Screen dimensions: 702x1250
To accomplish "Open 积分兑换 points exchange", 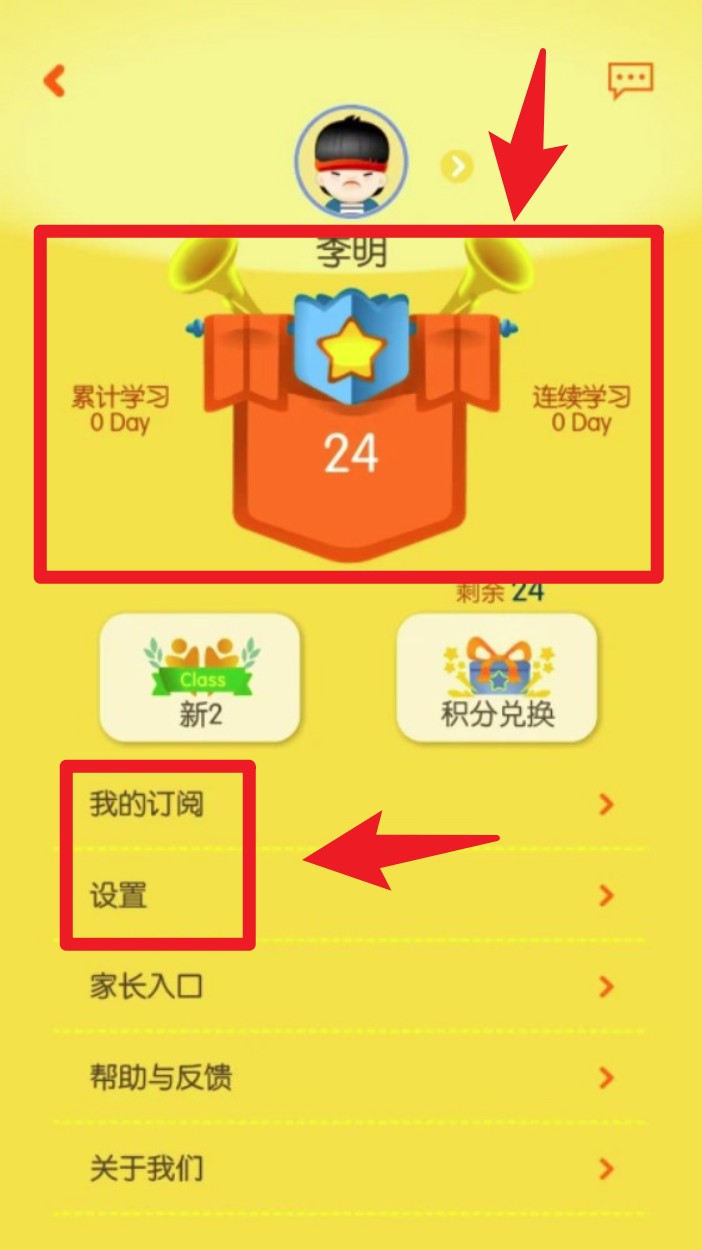I will click(x=497, y=677).
